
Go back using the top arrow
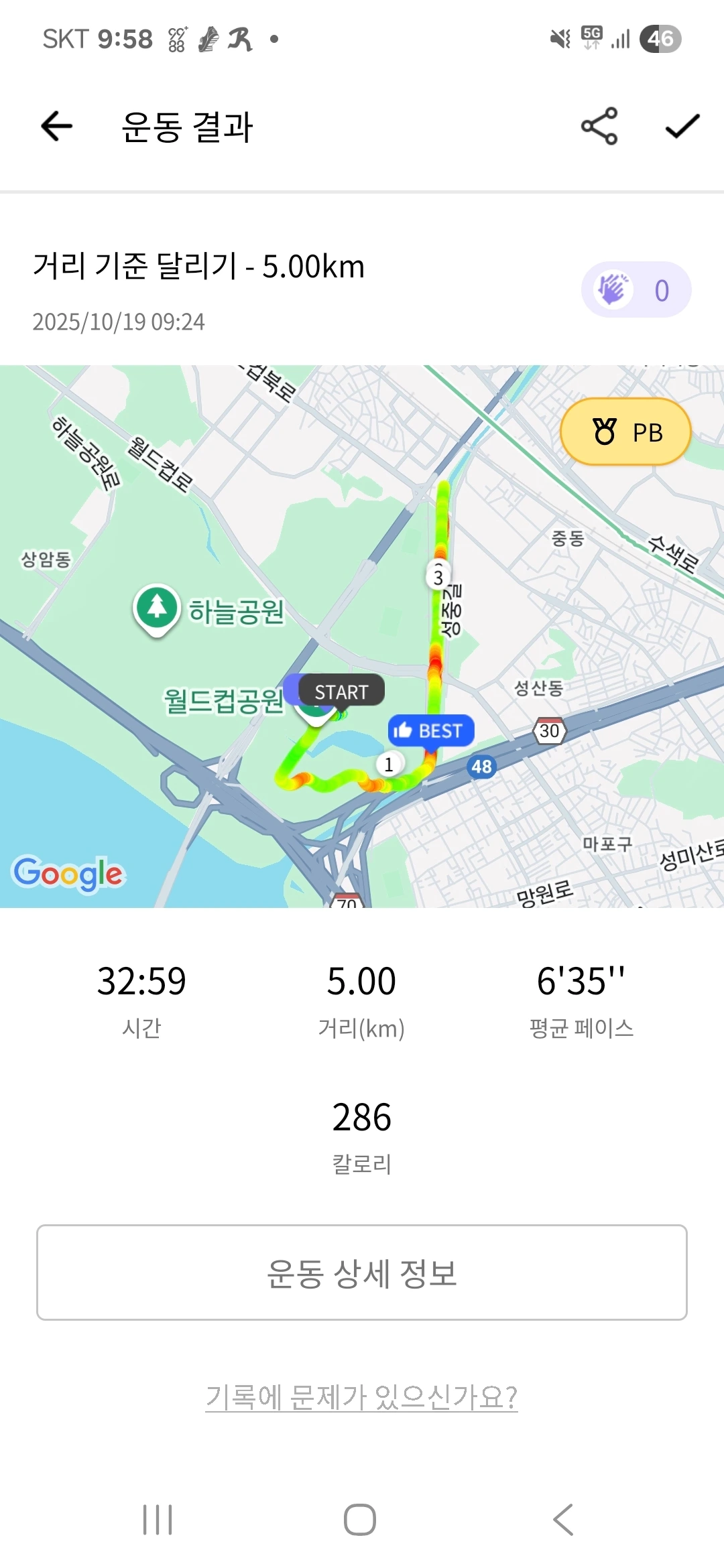point(57,126)
